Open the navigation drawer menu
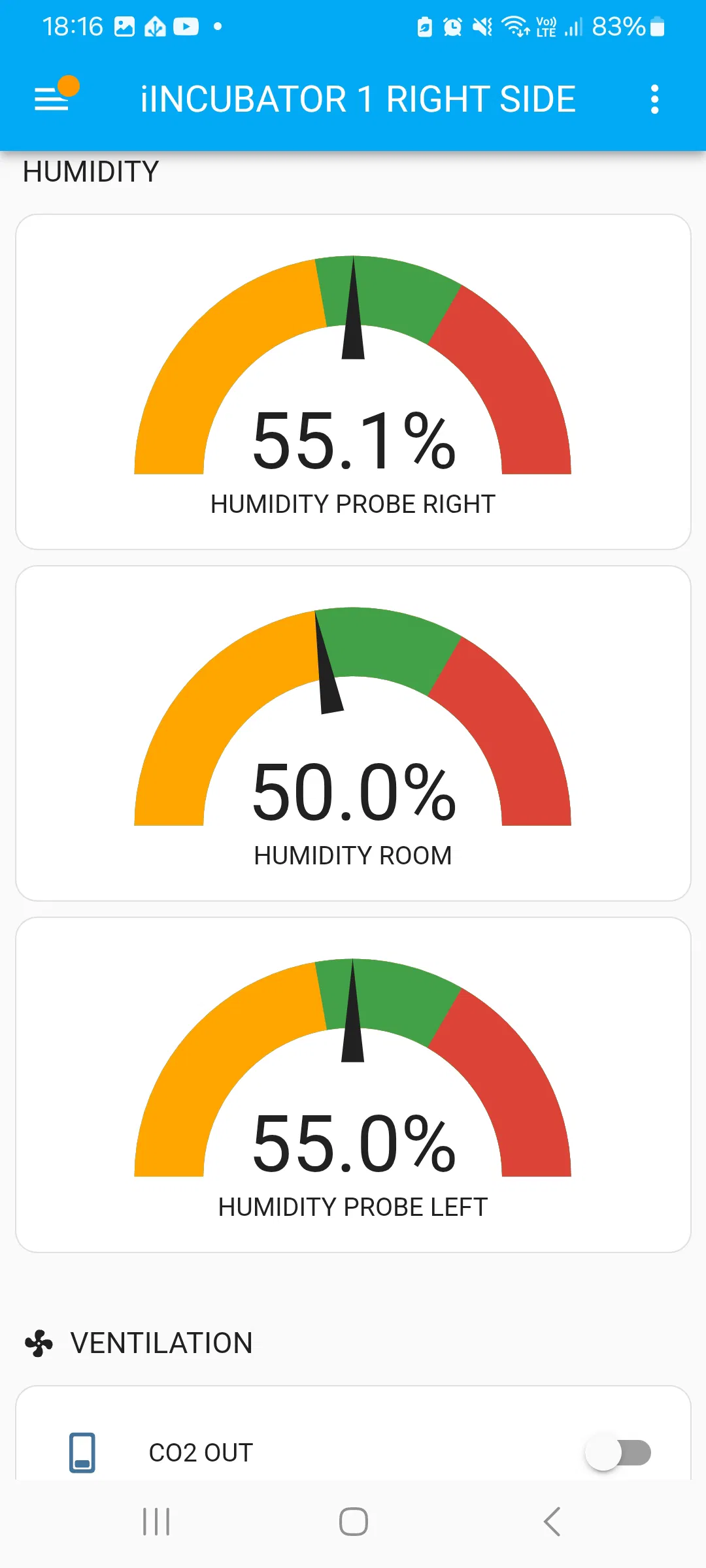This screenshot has height=1568, width=706. [x=52, y=99]
